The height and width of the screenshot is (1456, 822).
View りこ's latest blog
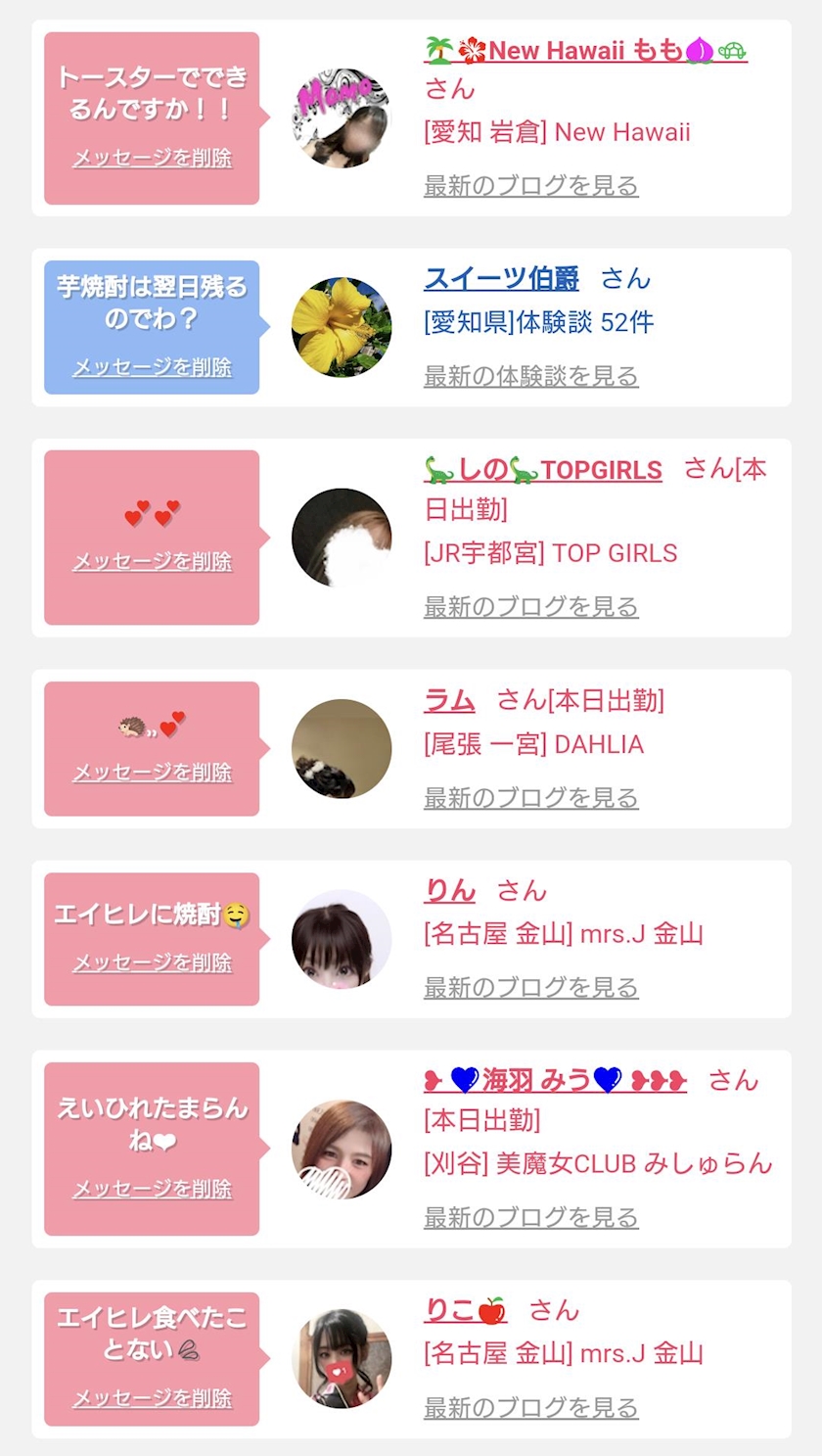click(530, 1408)
